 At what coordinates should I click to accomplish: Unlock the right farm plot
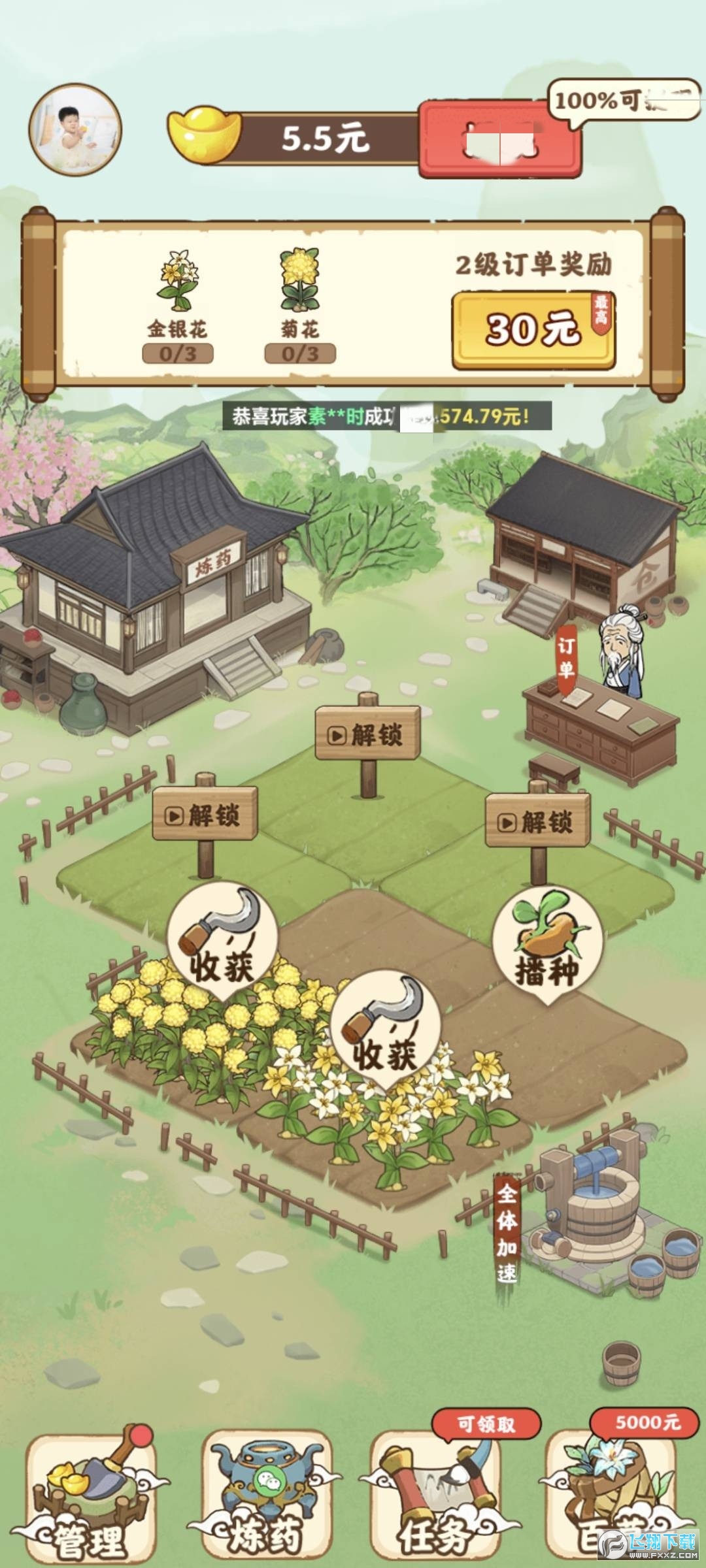(x=537, y=821)
